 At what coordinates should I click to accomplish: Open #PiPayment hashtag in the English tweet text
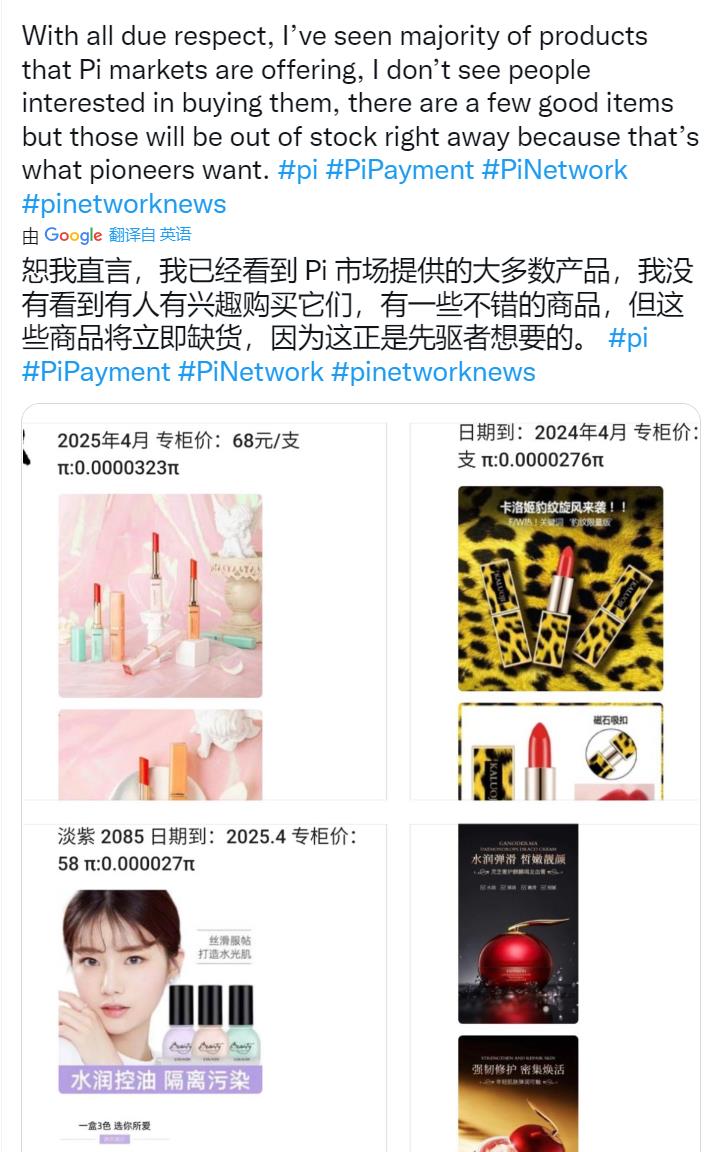(400, 169)
